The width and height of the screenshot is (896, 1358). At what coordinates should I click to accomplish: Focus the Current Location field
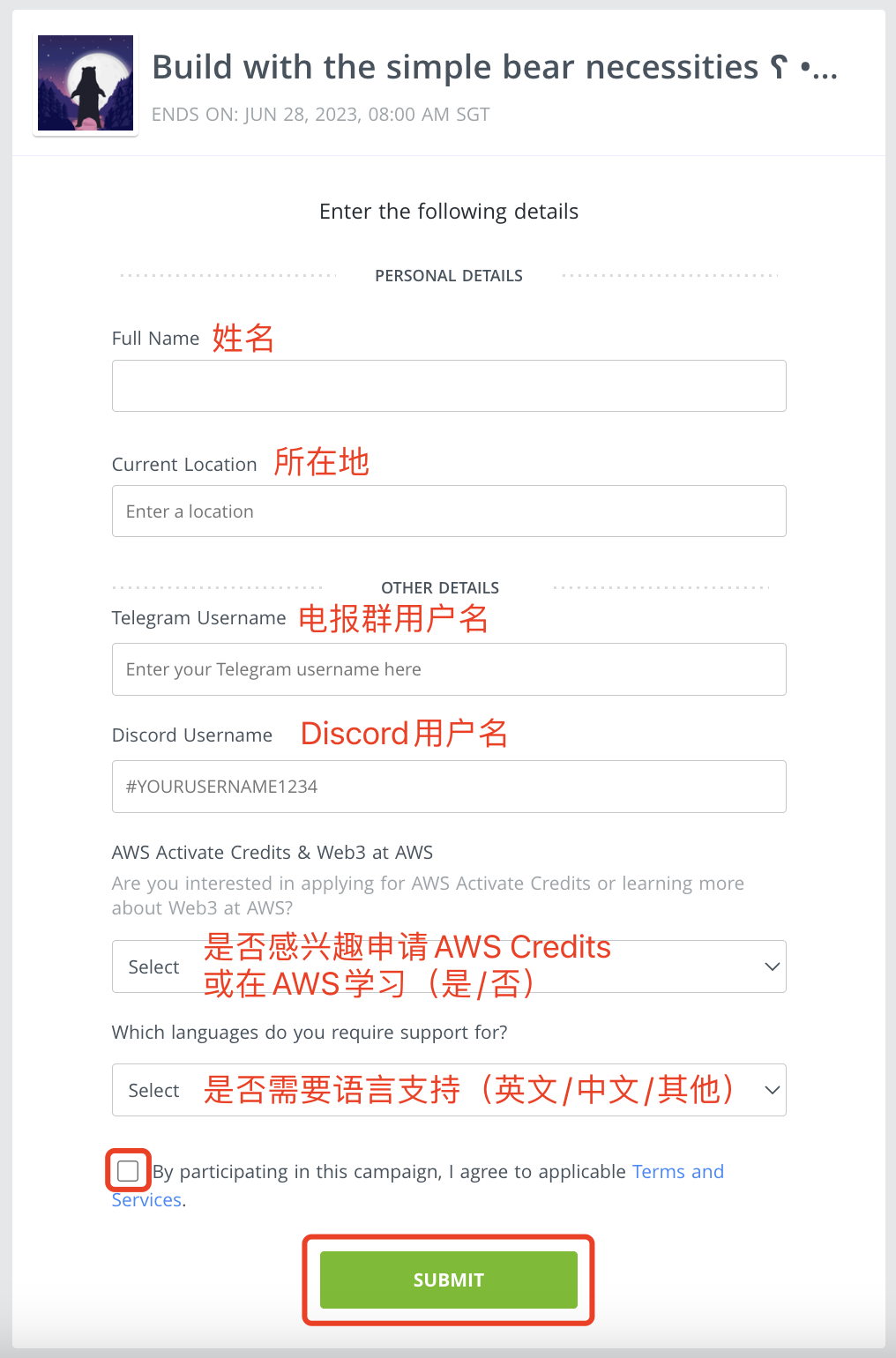pos(448,511)
